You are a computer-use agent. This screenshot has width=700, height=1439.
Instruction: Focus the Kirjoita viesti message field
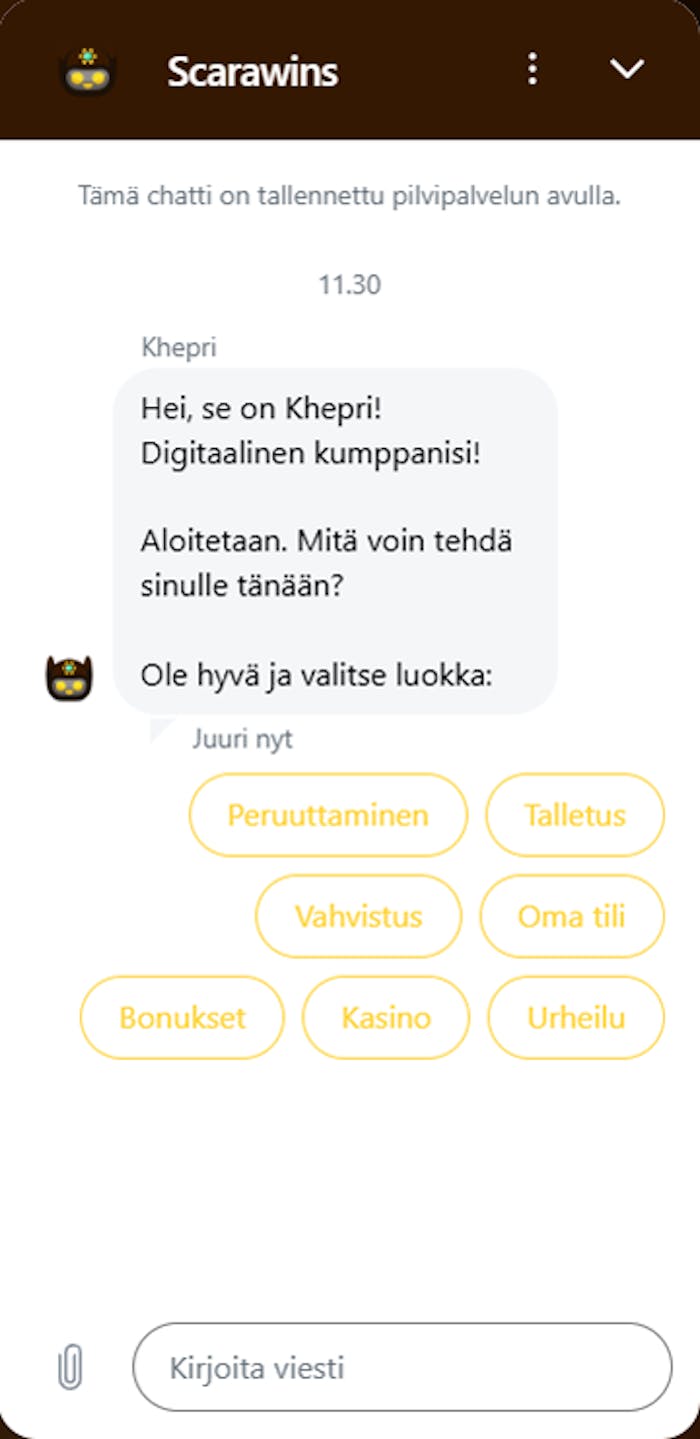pos(402,1367)
